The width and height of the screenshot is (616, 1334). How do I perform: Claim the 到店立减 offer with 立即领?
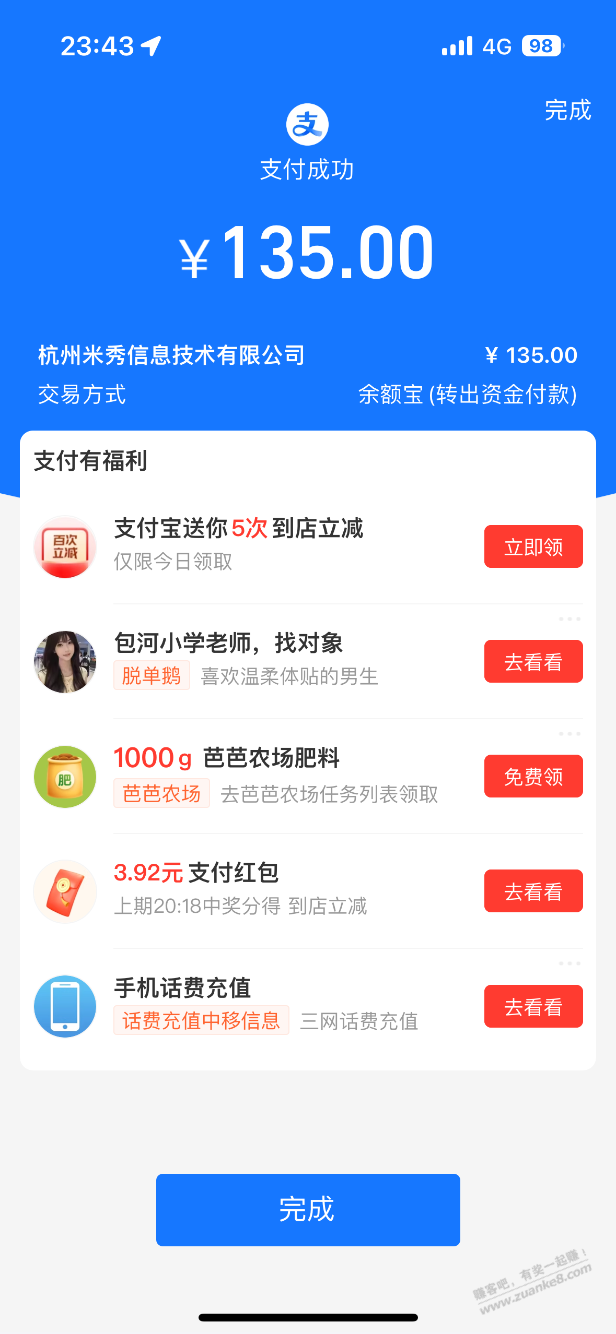pos(533,547)
